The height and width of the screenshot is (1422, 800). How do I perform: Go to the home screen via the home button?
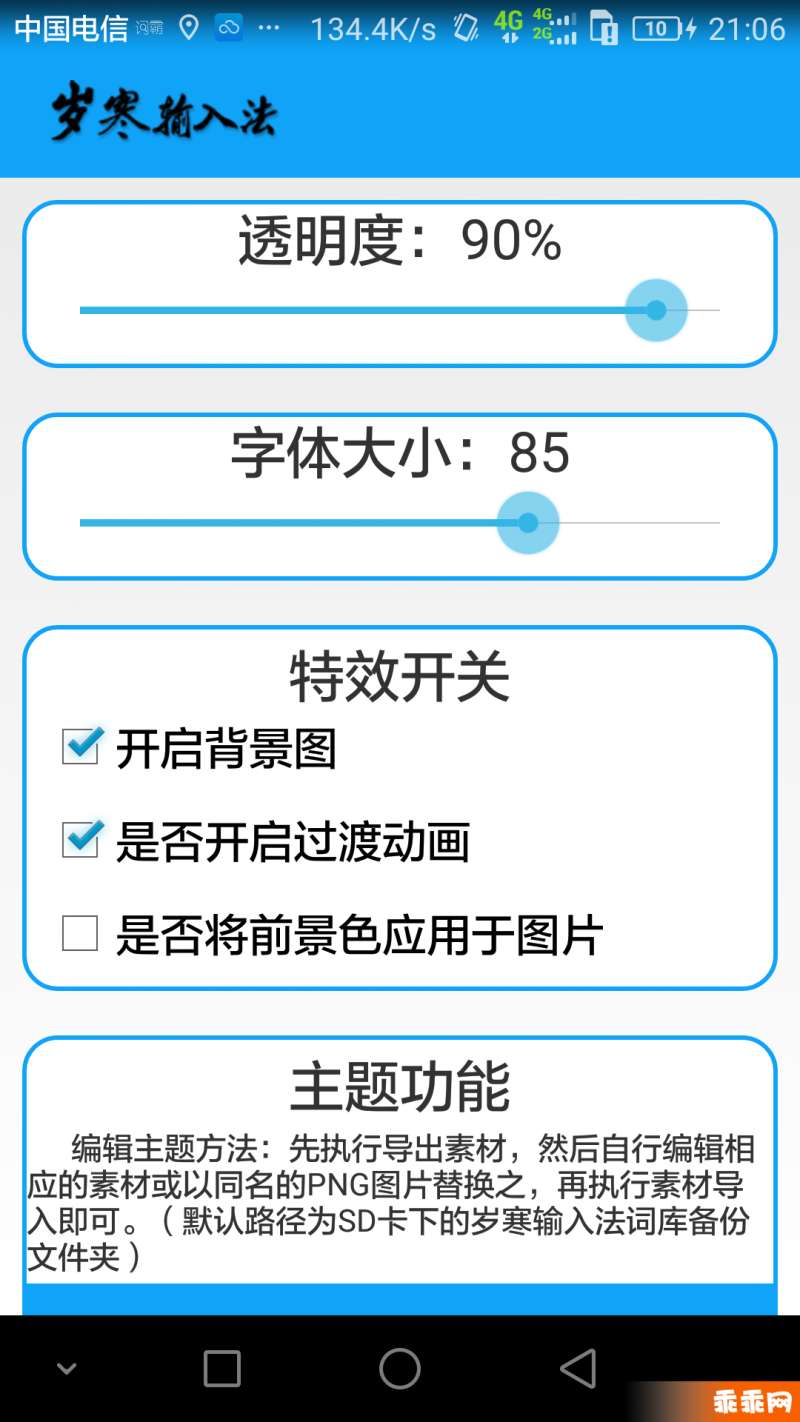pos(400,1369)
